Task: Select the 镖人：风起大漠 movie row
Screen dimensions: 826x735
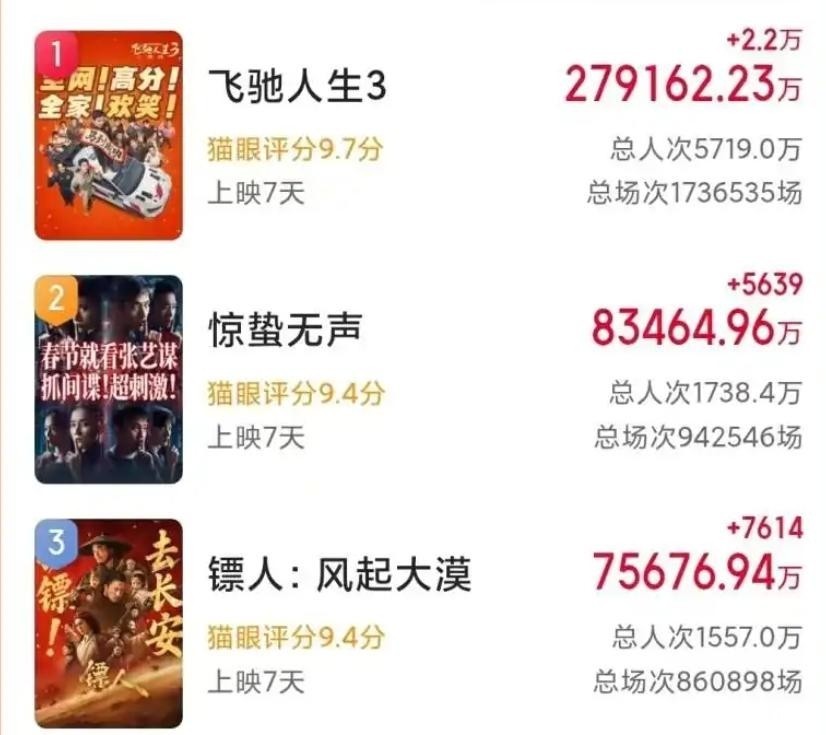Action: [x=339, y=575]
